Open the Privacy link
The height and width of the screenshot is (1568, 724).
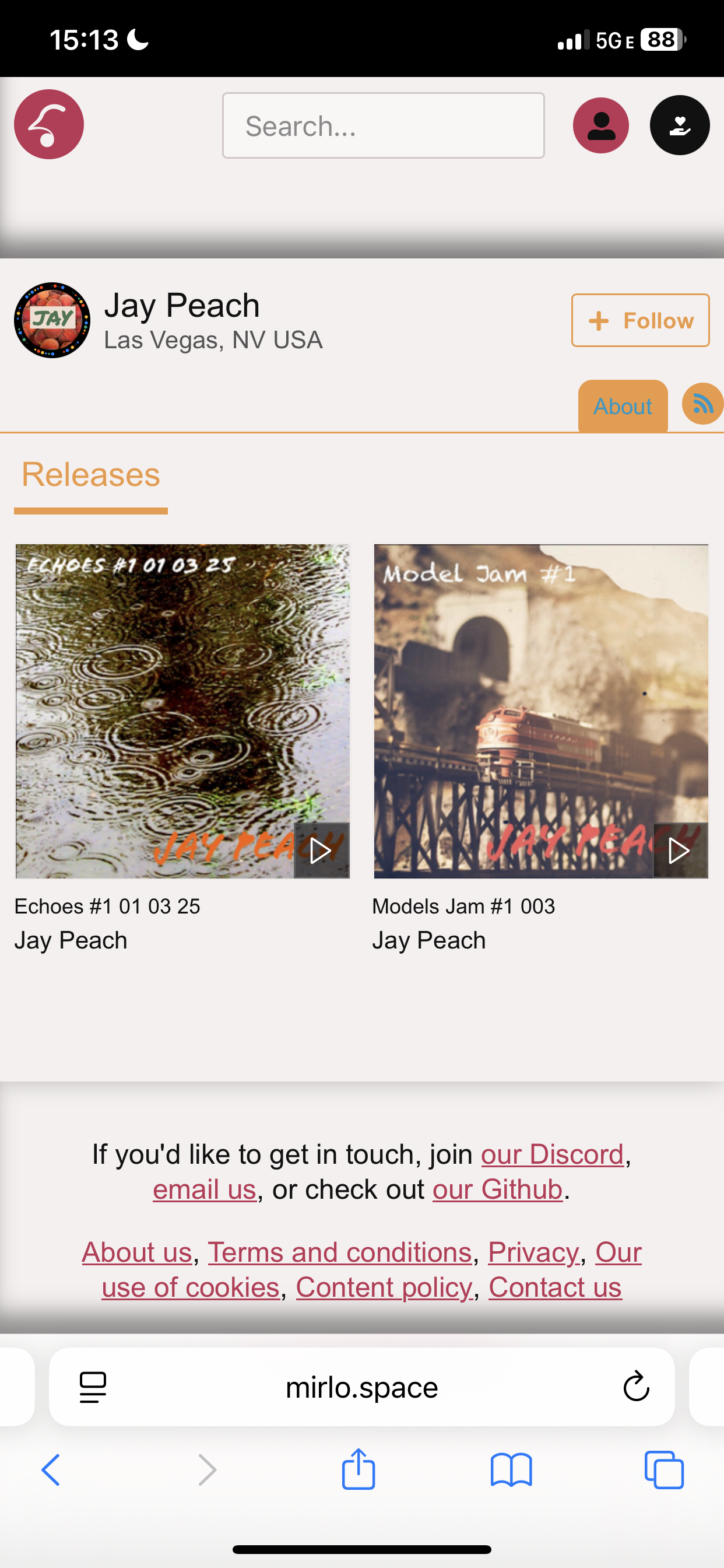533,1252
